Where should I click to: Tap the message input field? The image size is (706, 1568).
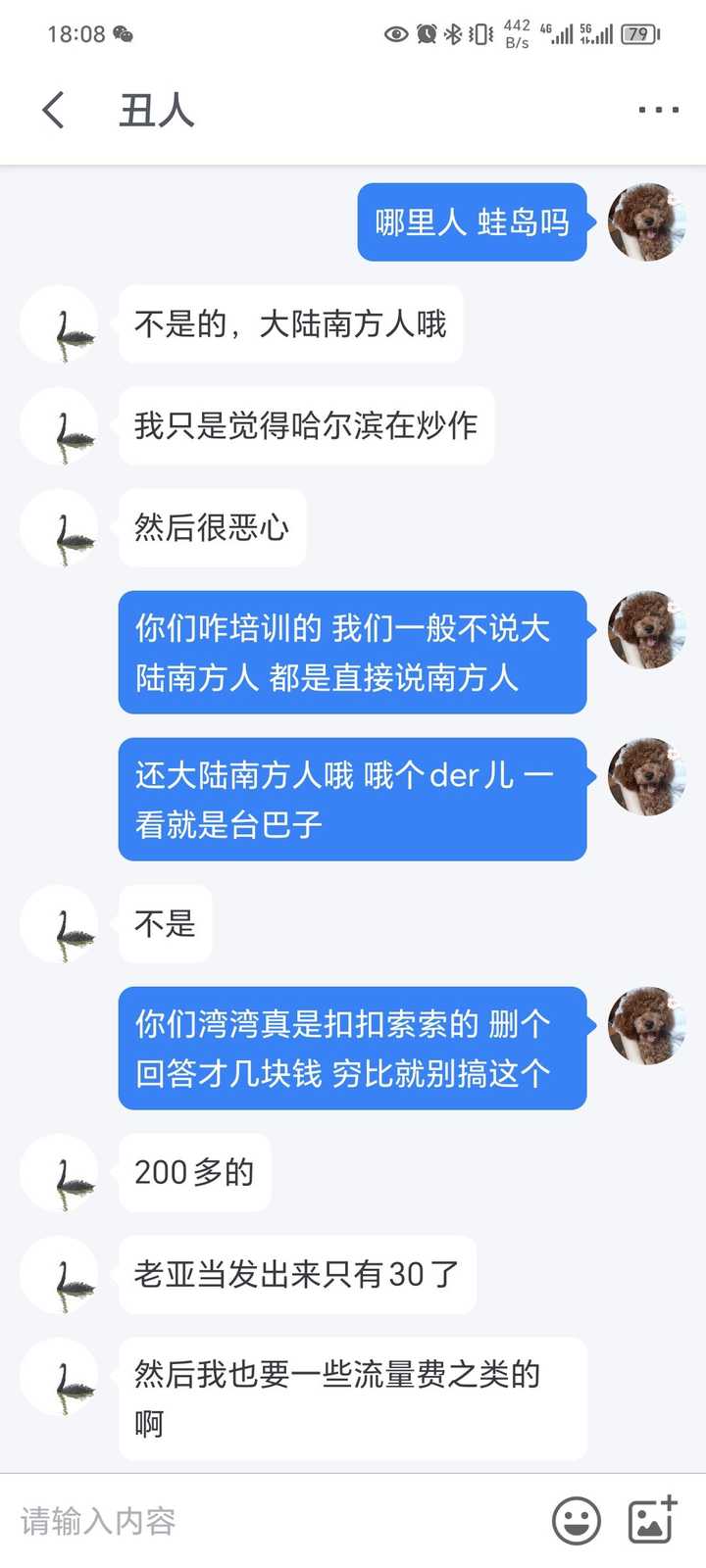(x=275, y=1521)
